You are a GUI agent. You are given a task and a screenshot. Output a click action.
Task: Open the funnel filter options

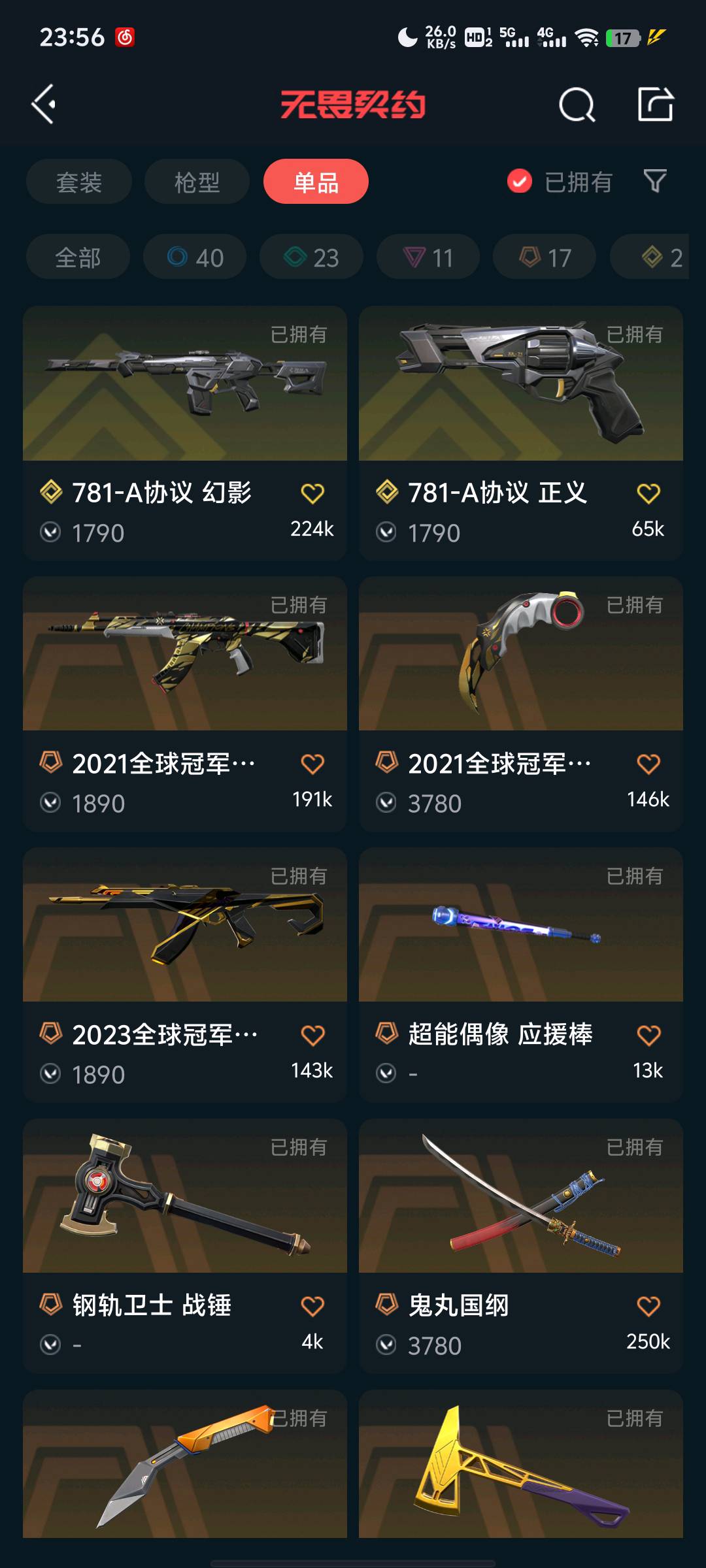[655, 181]
